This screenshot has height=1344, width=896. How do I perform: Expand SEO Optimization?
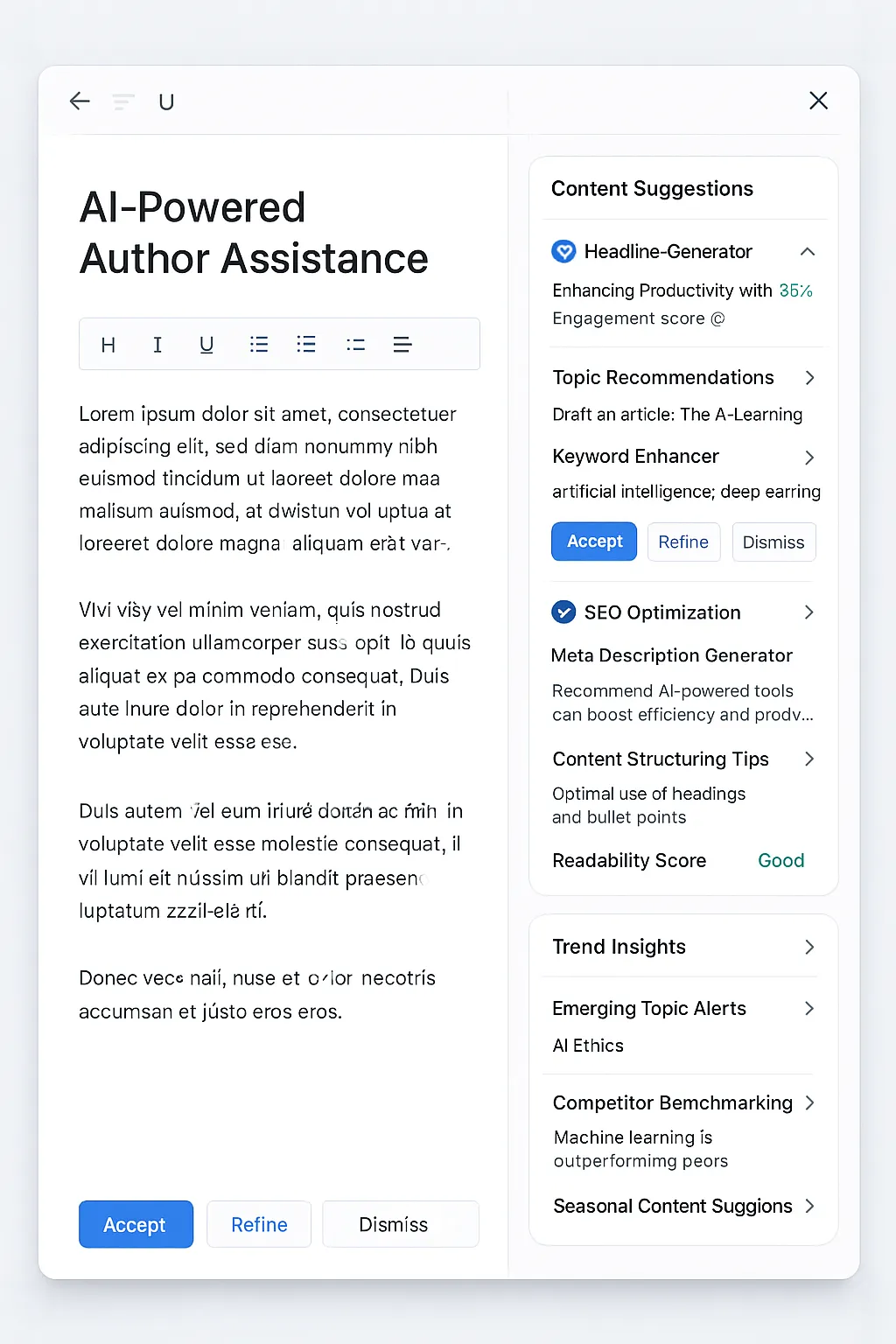coord(808,612)
